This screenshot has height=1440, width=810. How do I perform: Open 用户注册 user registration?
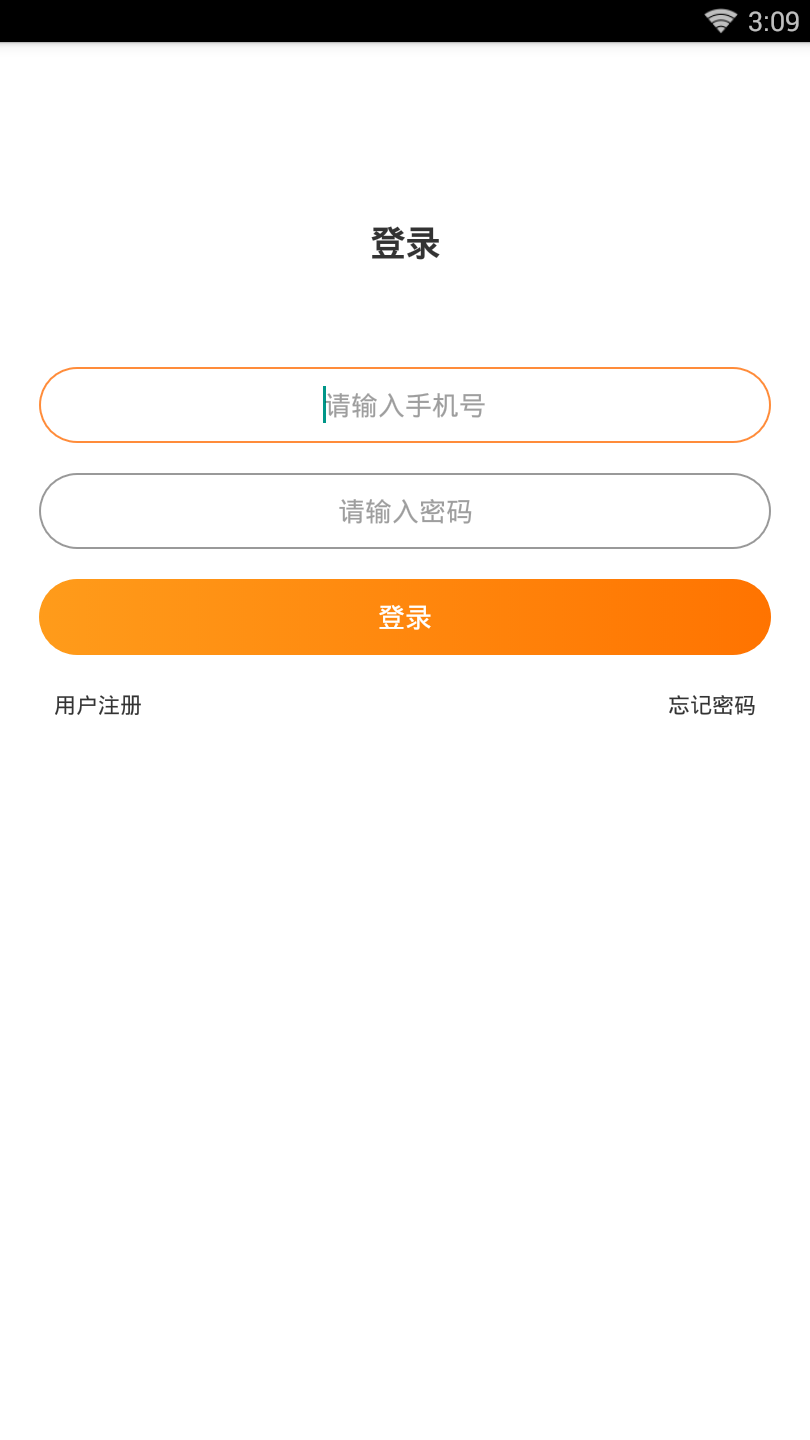coord(98,705)
